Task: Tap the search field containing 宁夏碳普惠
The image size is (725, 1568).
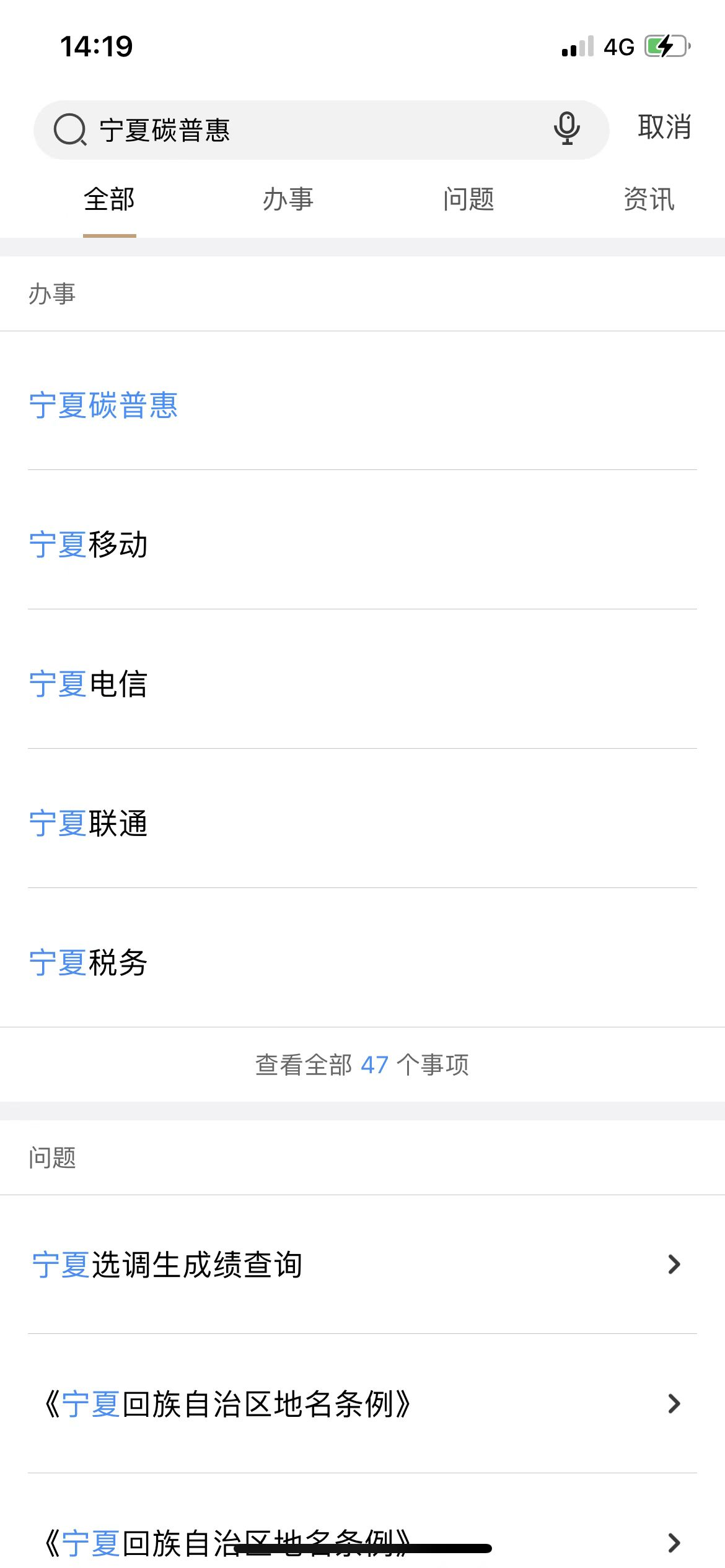Action: point(321,130)
